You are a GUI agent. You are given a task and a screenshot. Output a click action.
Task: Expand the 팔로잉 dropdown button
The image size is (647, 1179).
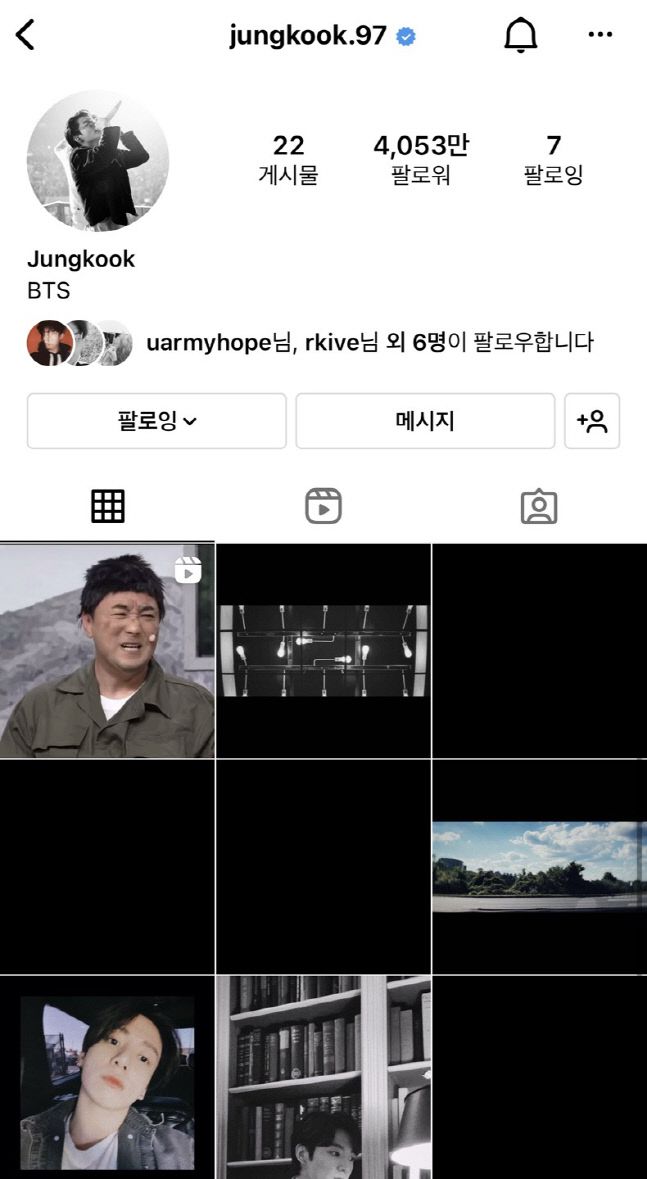coord(157,421)
